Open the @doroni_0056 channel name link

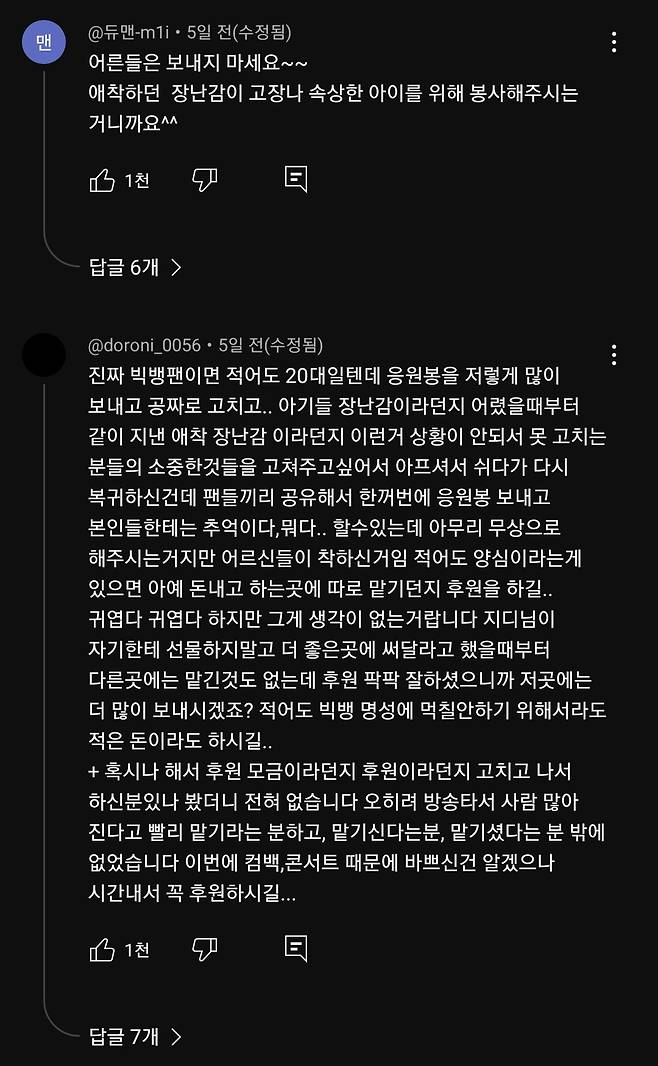[144, 345]
